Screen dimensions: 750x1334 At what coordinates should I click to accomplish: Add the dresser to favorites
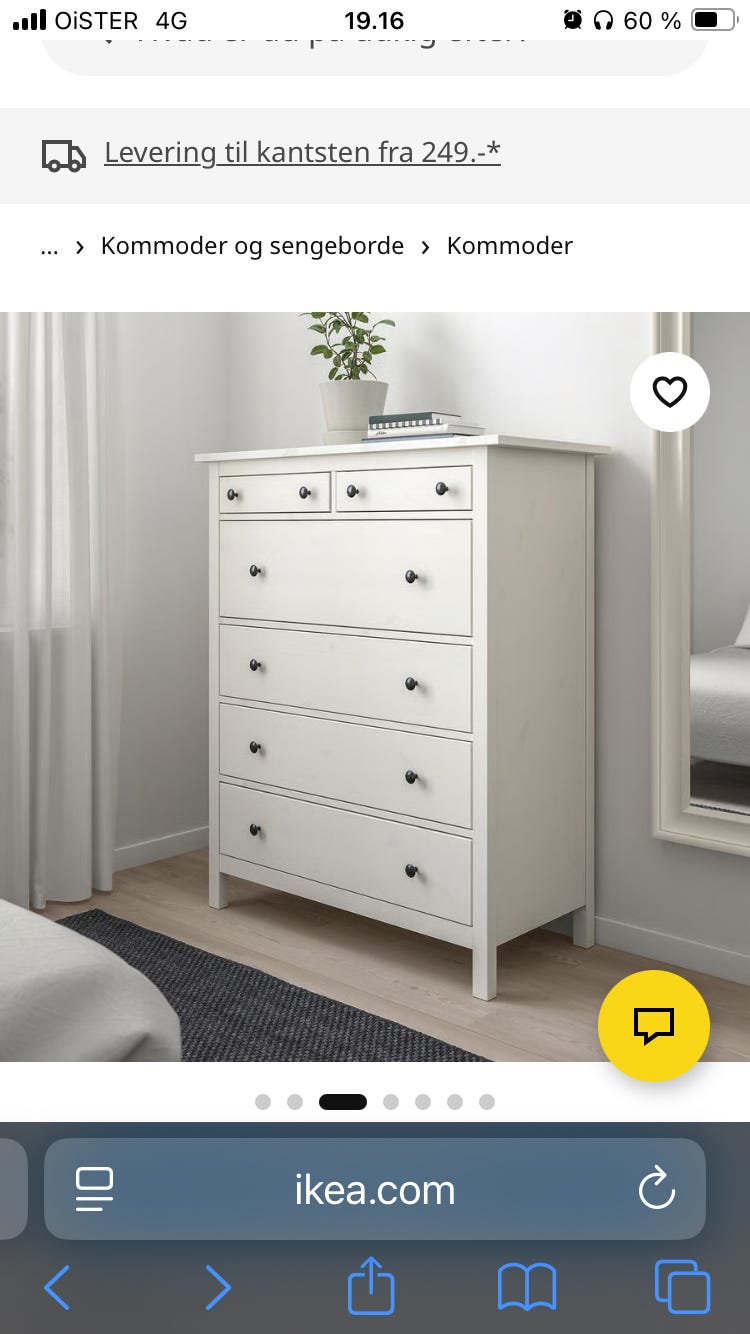click(x=670, y=392)
